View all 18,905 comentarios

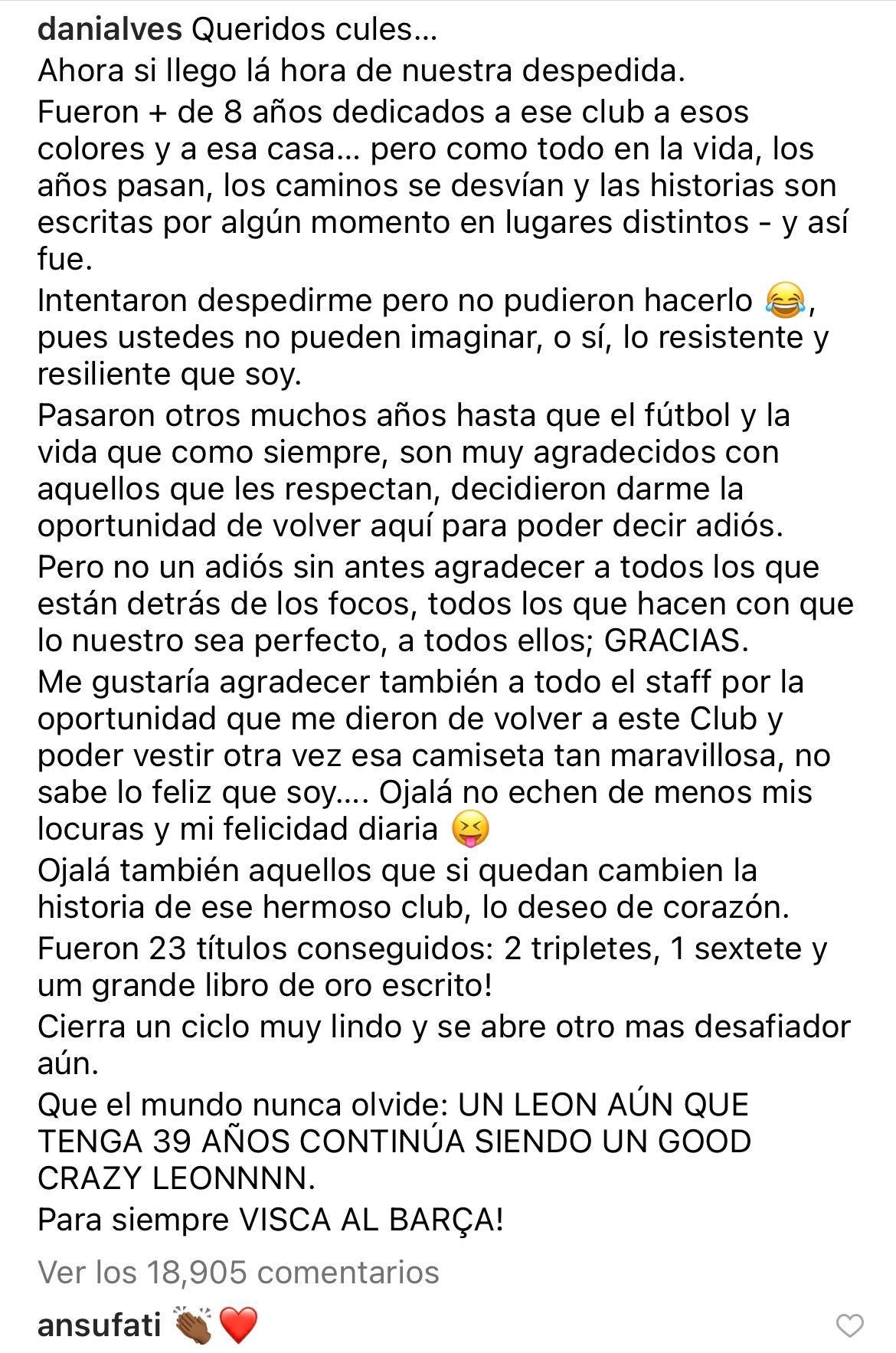[x=238, y=1272]
